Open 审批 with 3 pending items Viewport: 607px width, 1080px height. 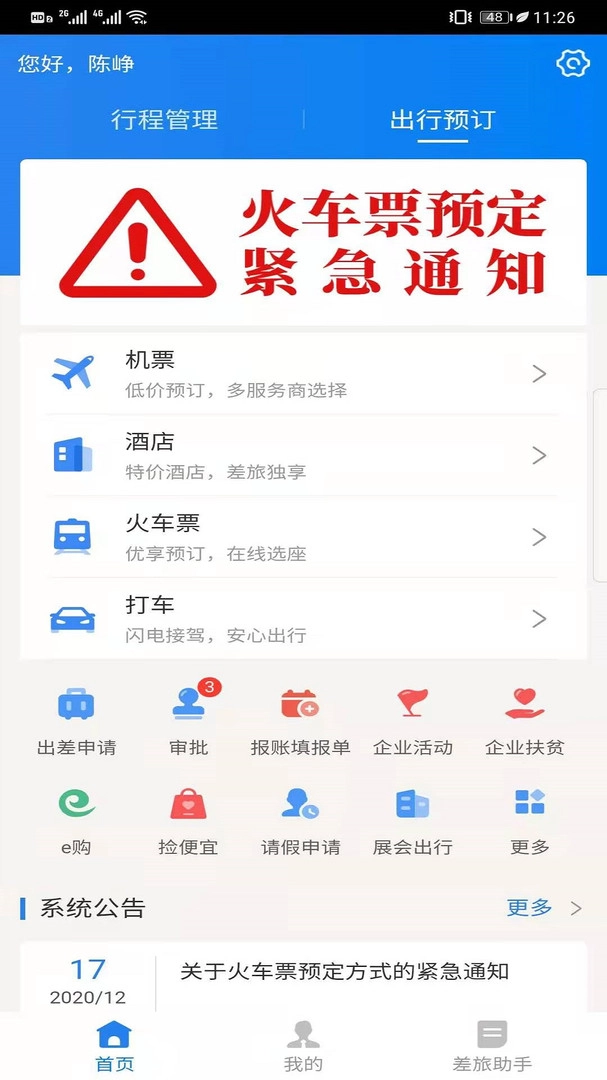point(189,720)
